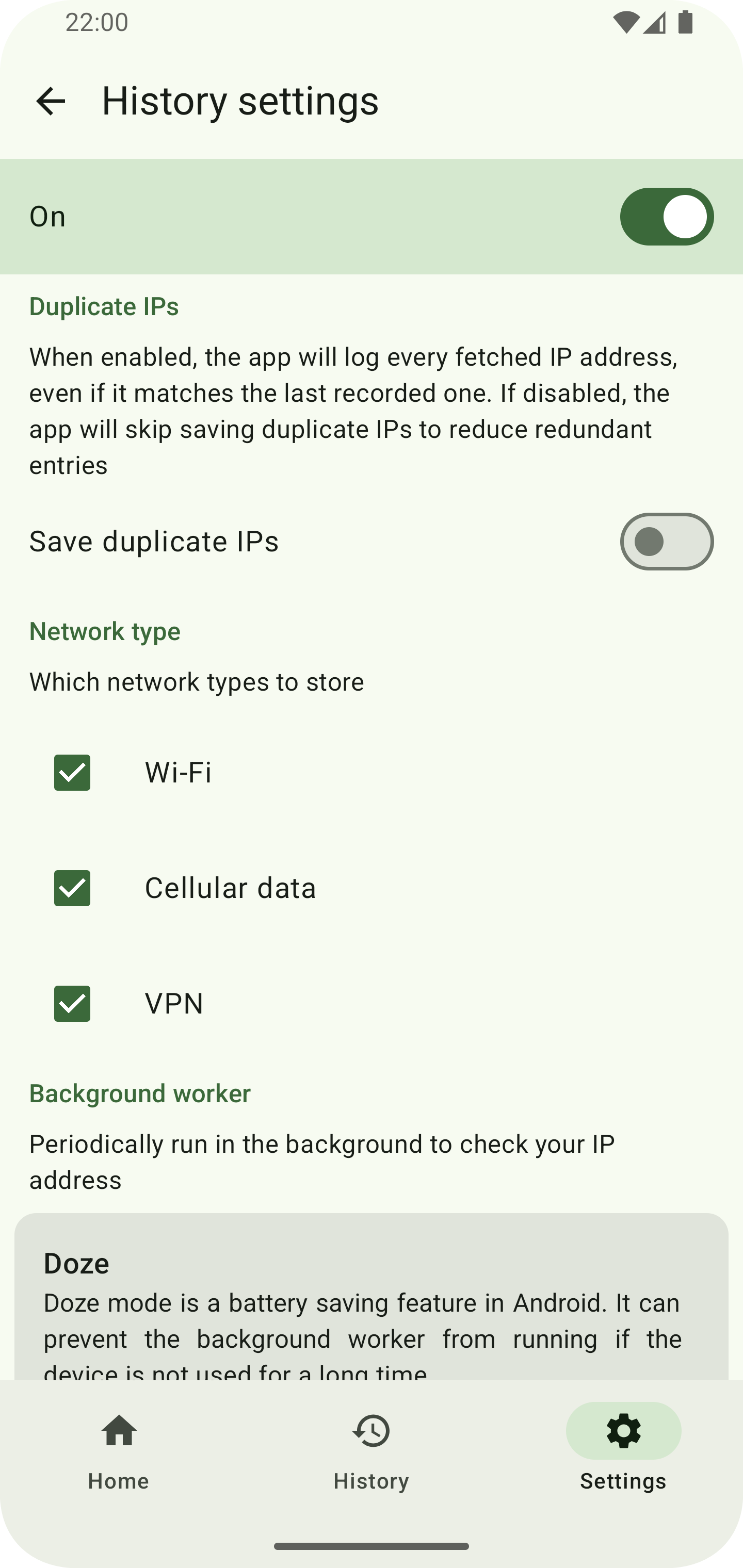This screenshot has width=743, height=1568.
Task: Turn off the history On switch
Action: point(666,217)
